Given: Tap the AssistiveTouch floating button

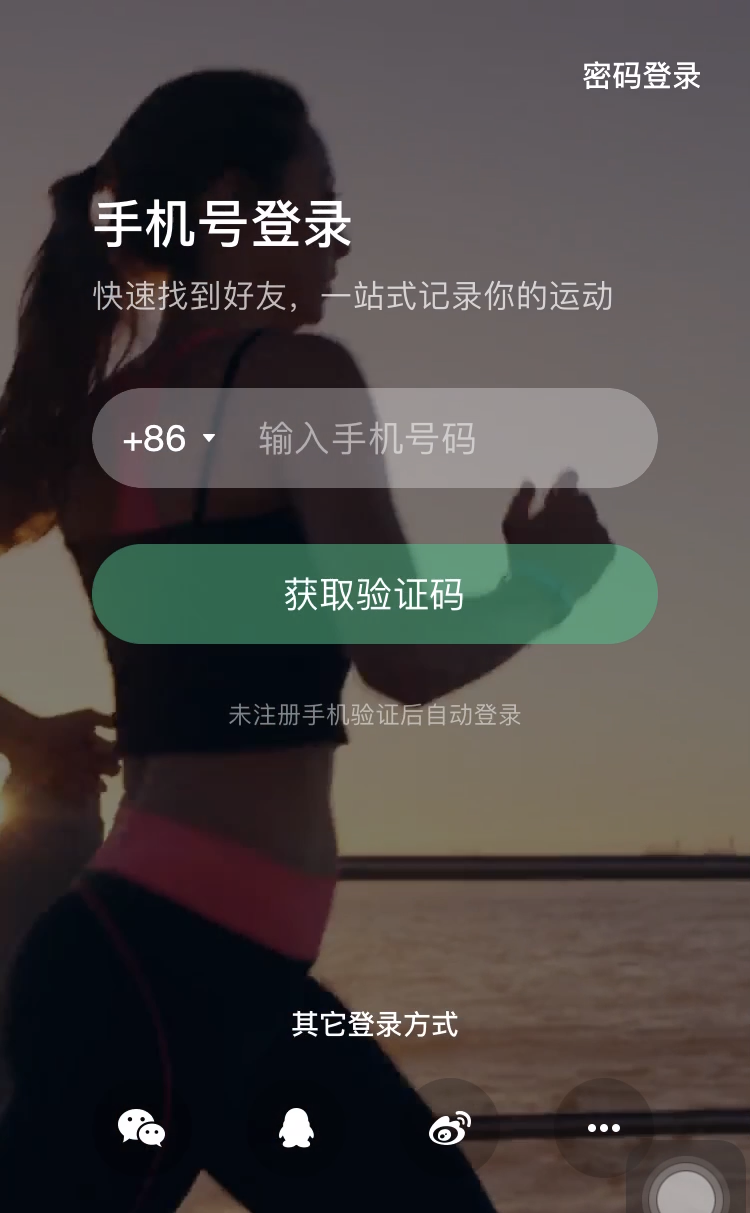Looking at the screenshot, I should 687,1190.
